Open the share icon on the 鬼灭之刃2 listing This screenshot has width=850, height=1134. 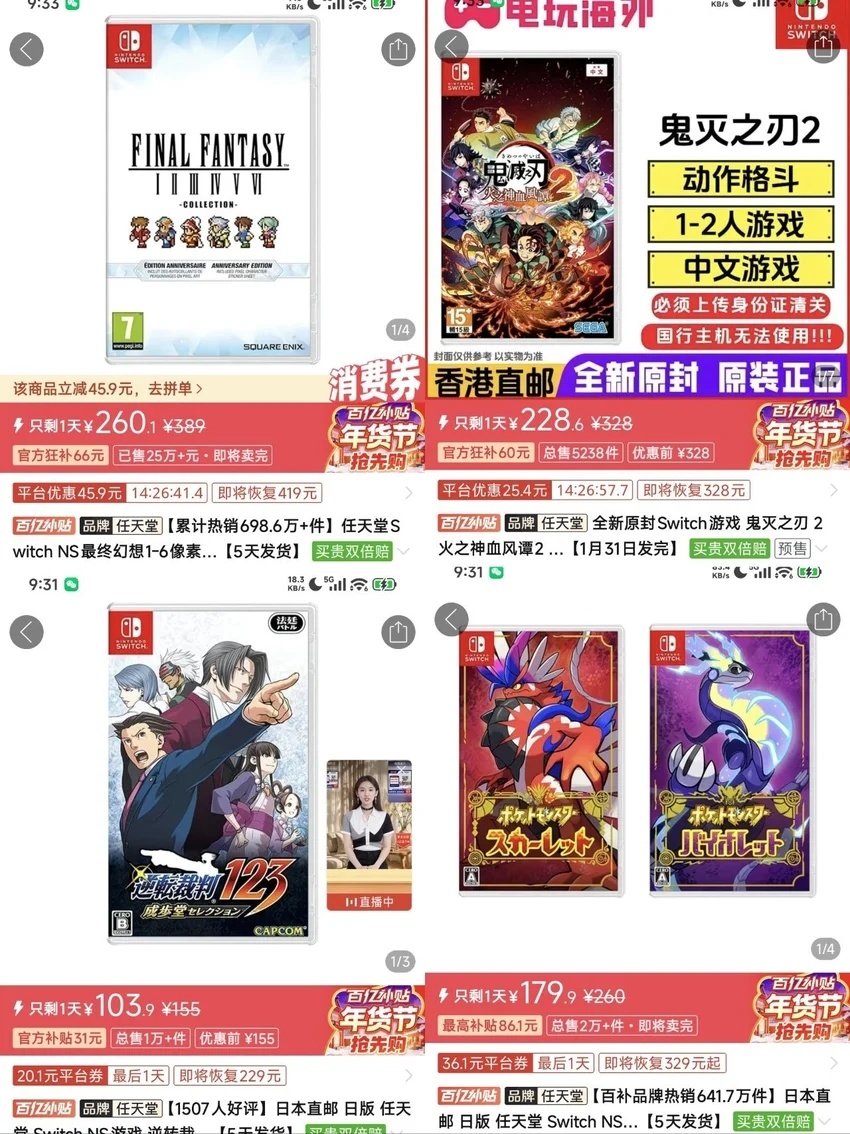point(824,47)
